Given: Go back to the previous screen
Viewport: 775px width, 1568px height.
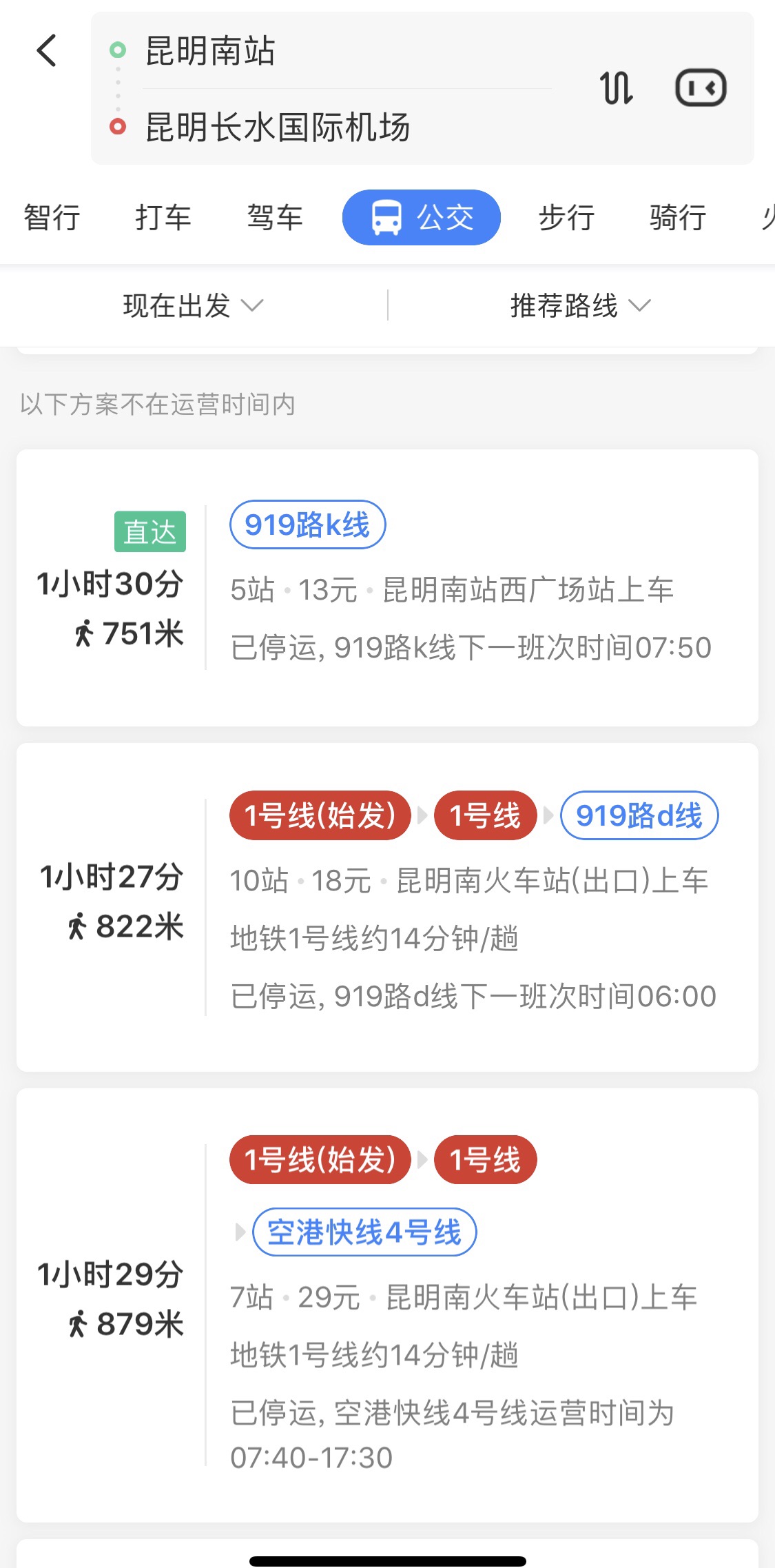Looking at the screenshot, I should point(47,51).
